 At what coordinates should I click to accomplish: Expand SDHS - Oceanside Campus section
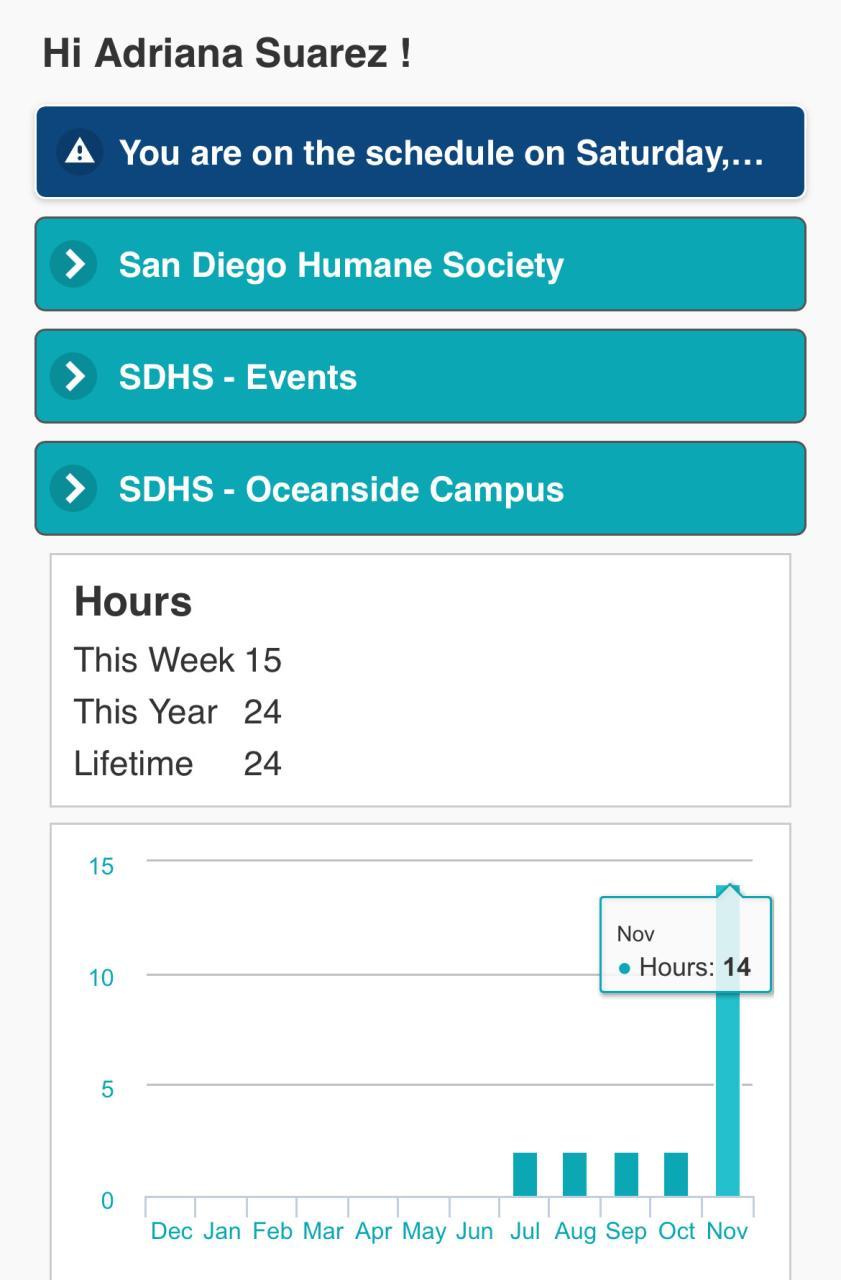click(x=420, y=488)
